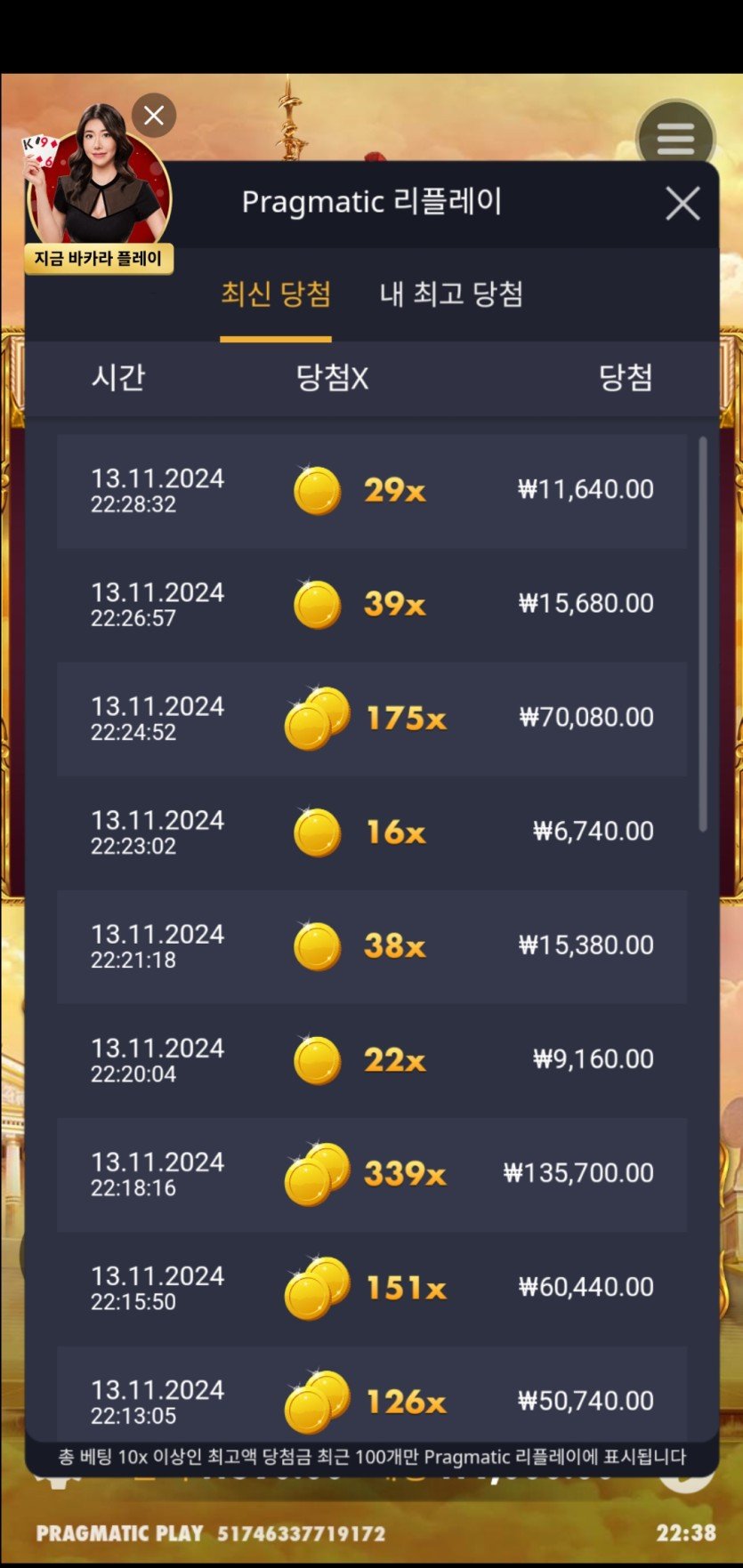Watch the 16x win from 22:23:02
Viewport: 743px width, 1568px height.
coord(371,832)
